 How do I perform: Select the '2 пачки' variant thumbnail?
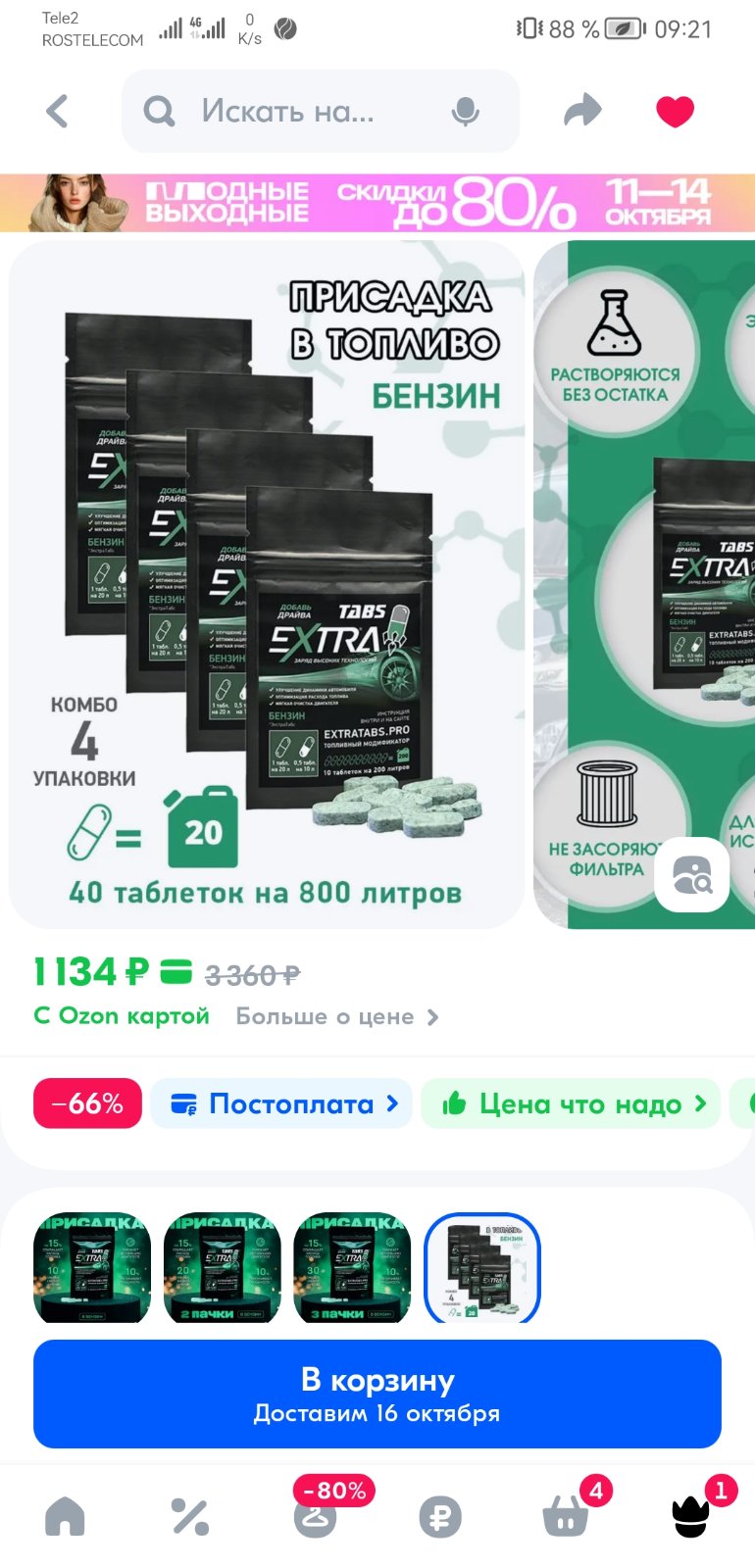pos(223,1267)
